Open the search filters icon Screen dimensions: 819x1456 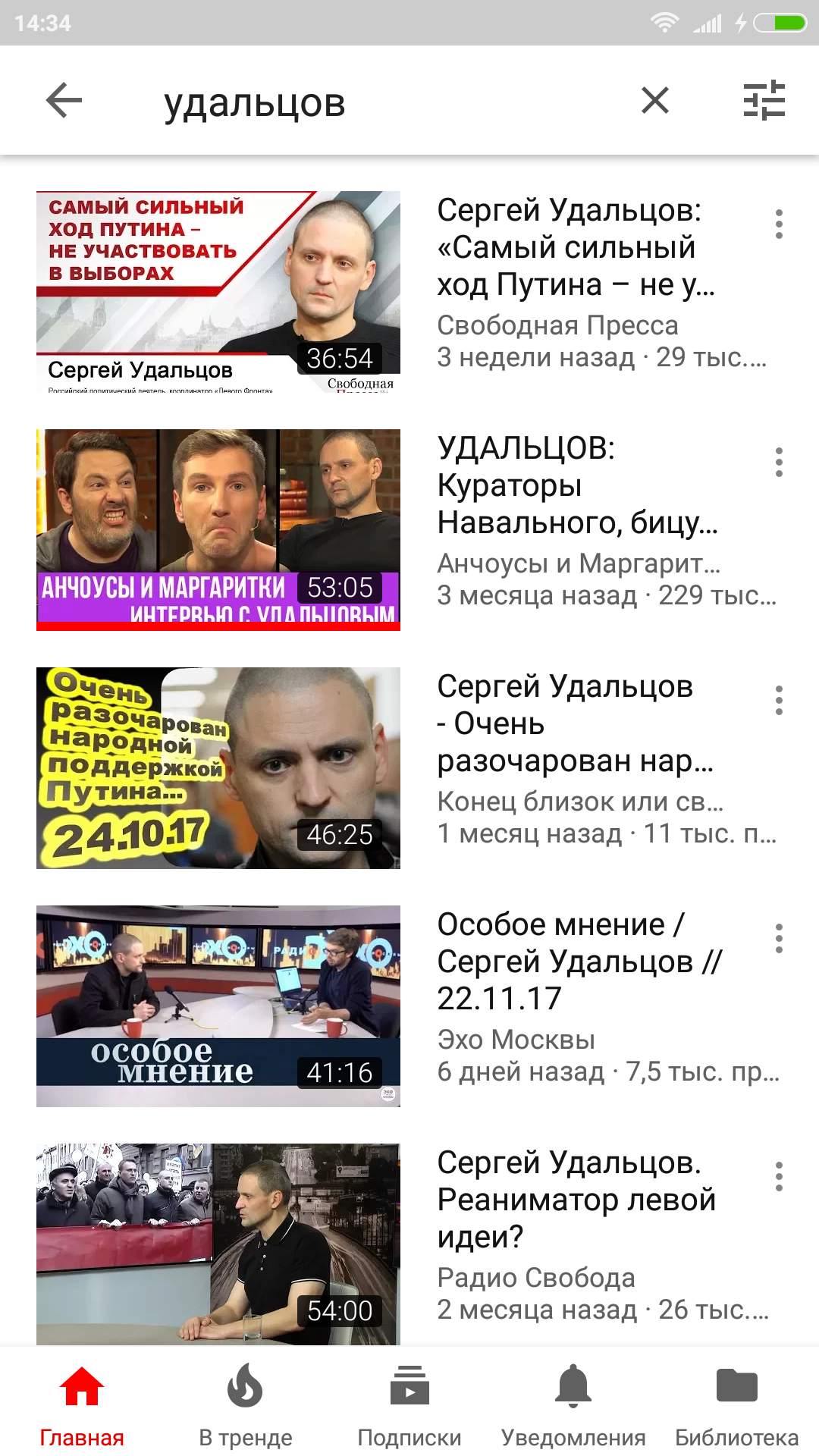coord(764,100)
